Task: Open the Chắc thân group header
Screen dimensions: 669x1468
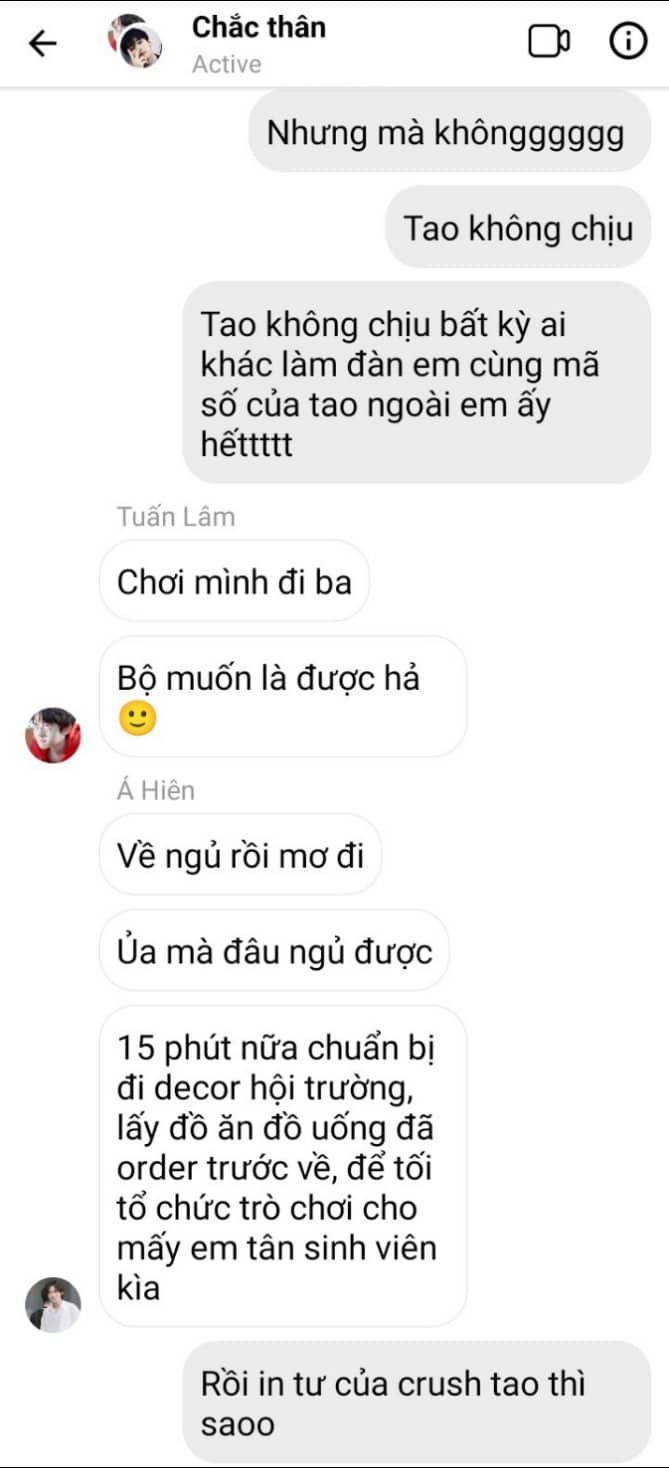Action: tap(258, 42)
